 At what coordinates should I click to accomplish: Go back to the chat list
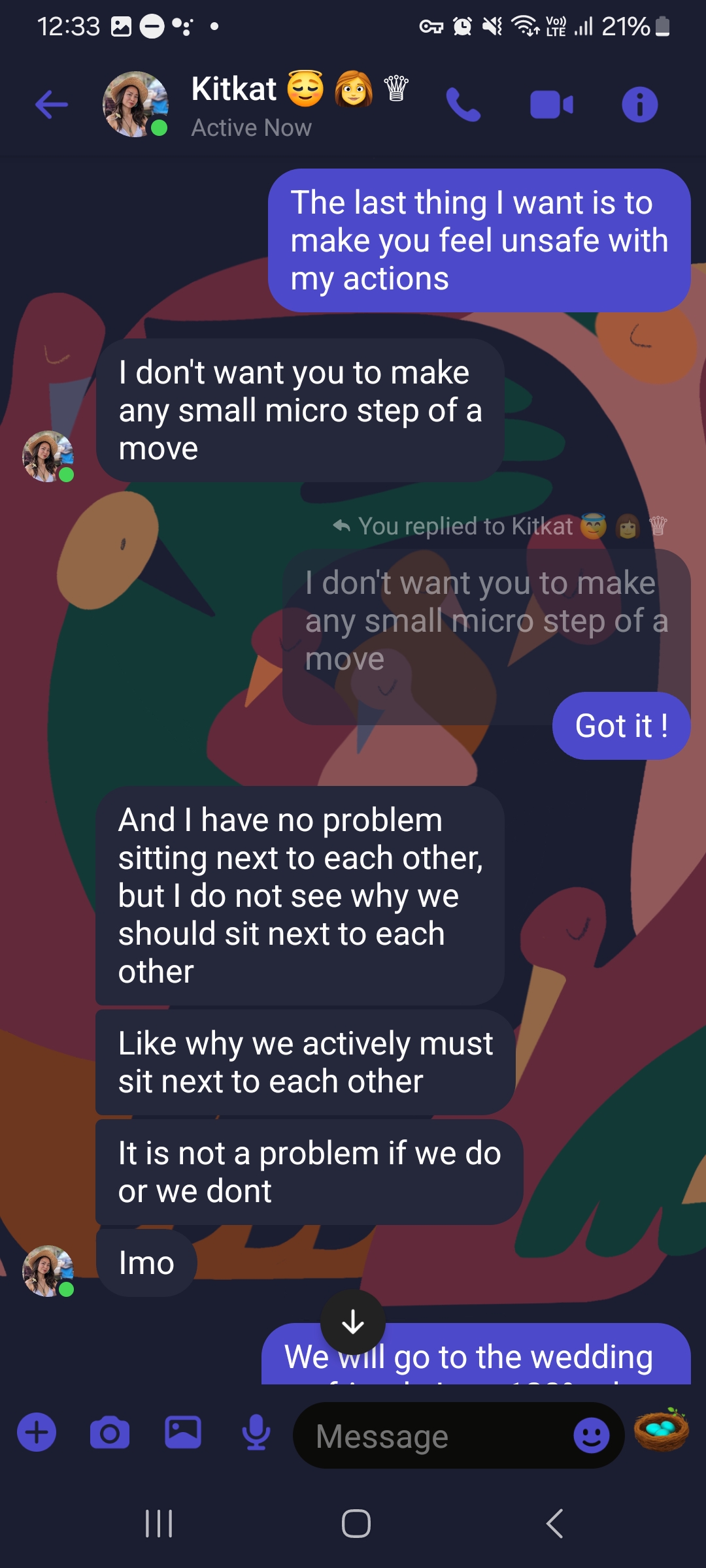click(52, 105)
